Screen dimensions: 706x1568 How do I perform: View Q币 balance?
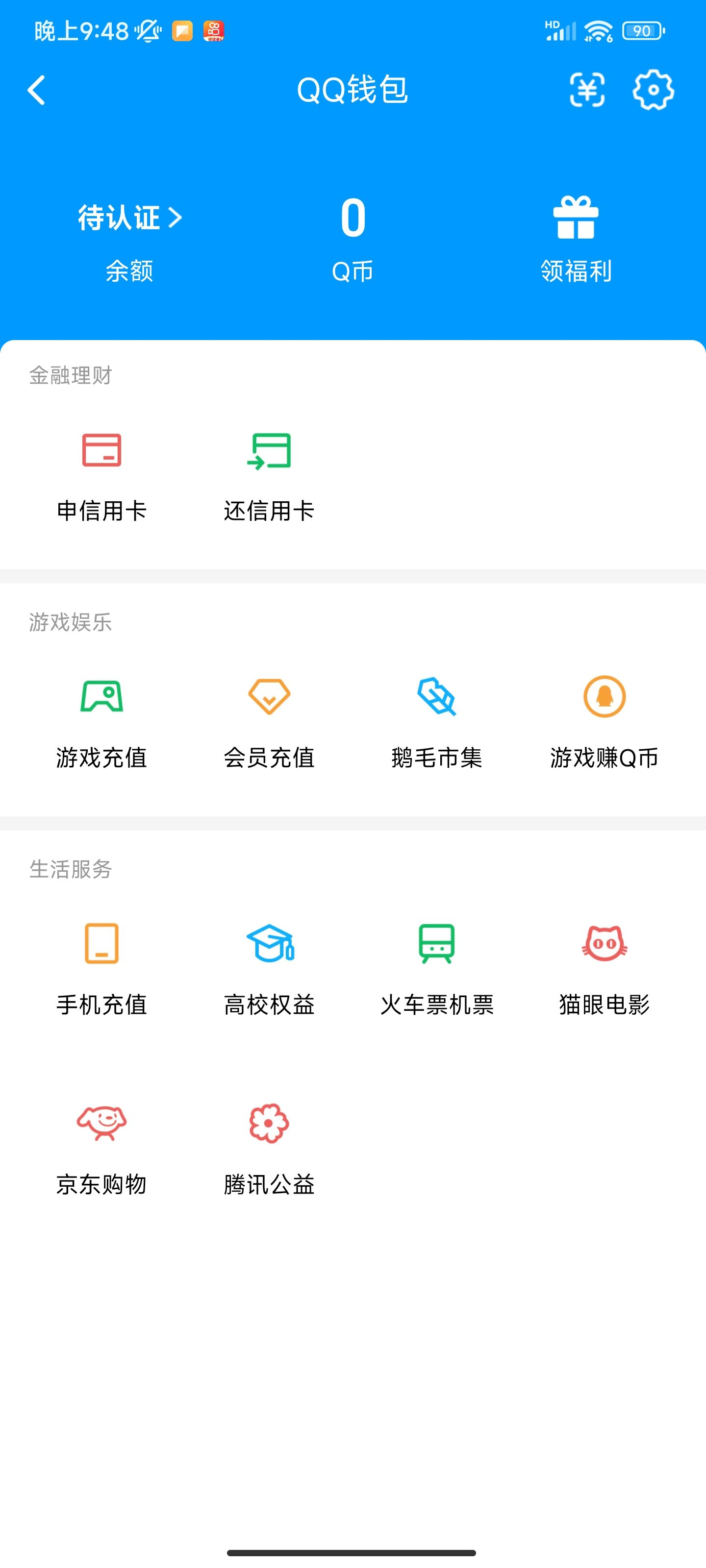pyautogui.click(x=353, y=237)
